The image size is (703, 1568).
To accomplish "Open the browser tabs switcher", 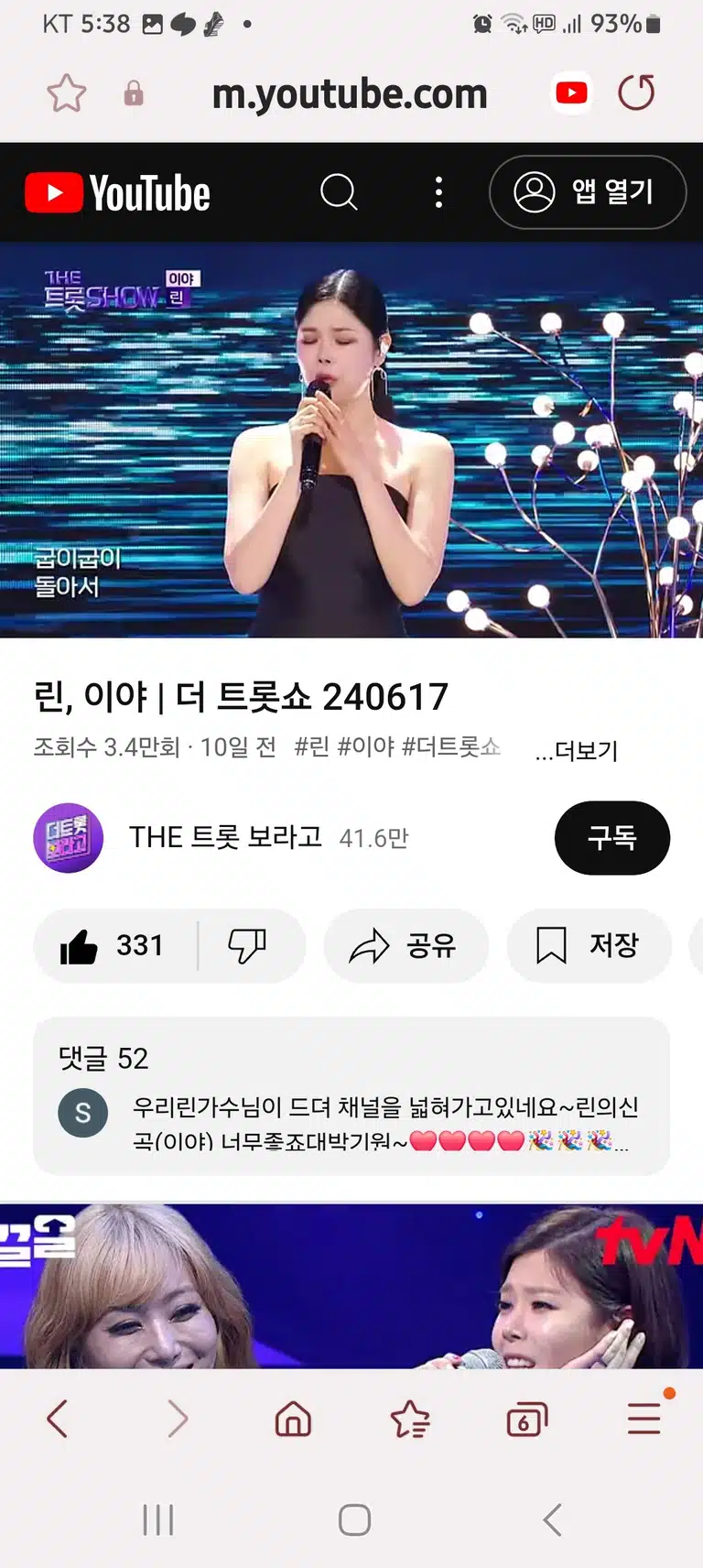I will tap(526, 1420).
